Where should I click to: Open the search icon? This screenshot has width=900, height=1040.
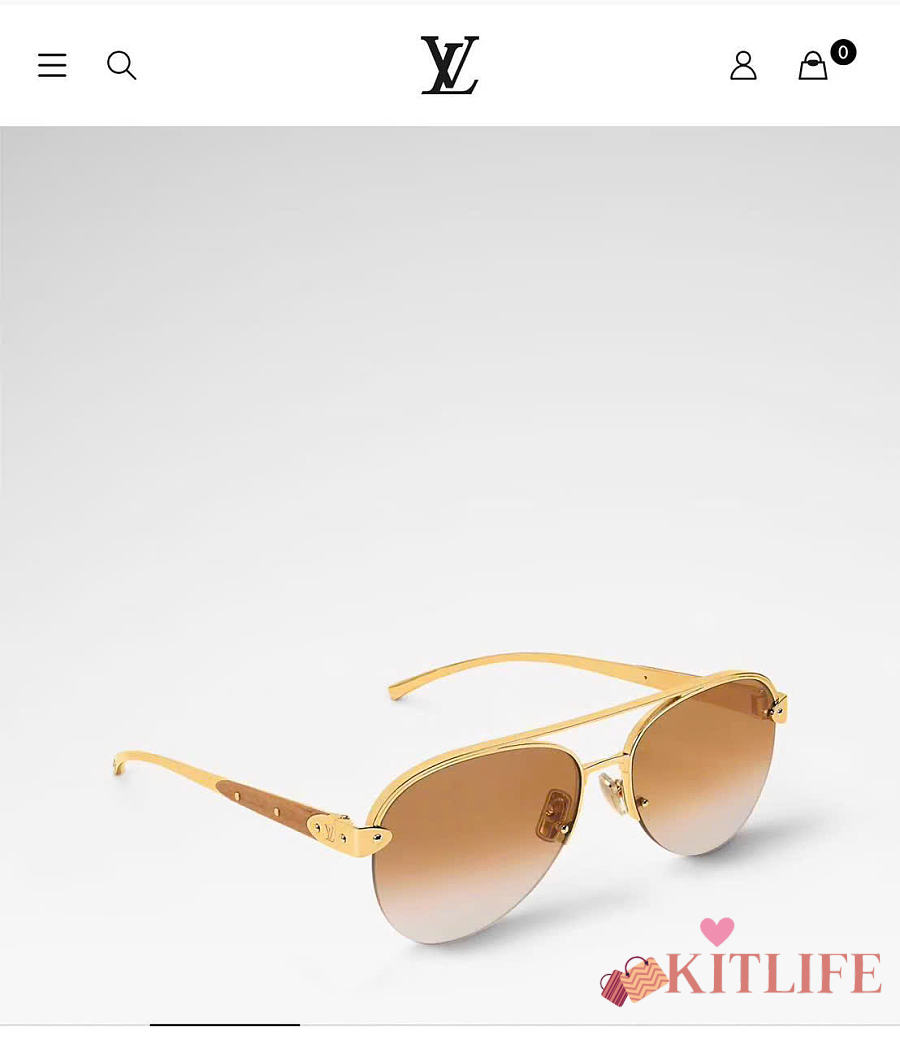click(121, 65)
